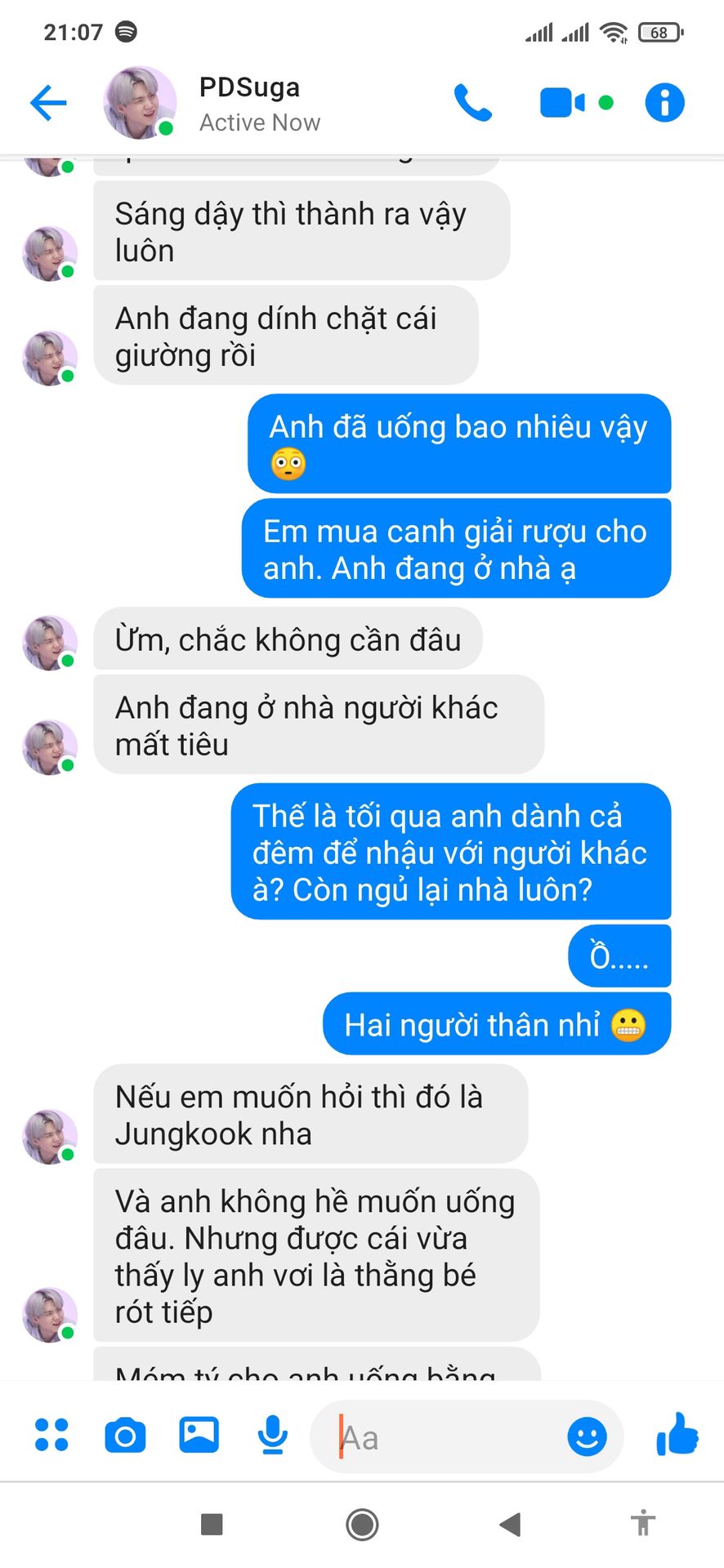The height and width of the screenshot is (1568, 724).
Task: Start a voice call with PDSuga
Action: tap(473, 103)
